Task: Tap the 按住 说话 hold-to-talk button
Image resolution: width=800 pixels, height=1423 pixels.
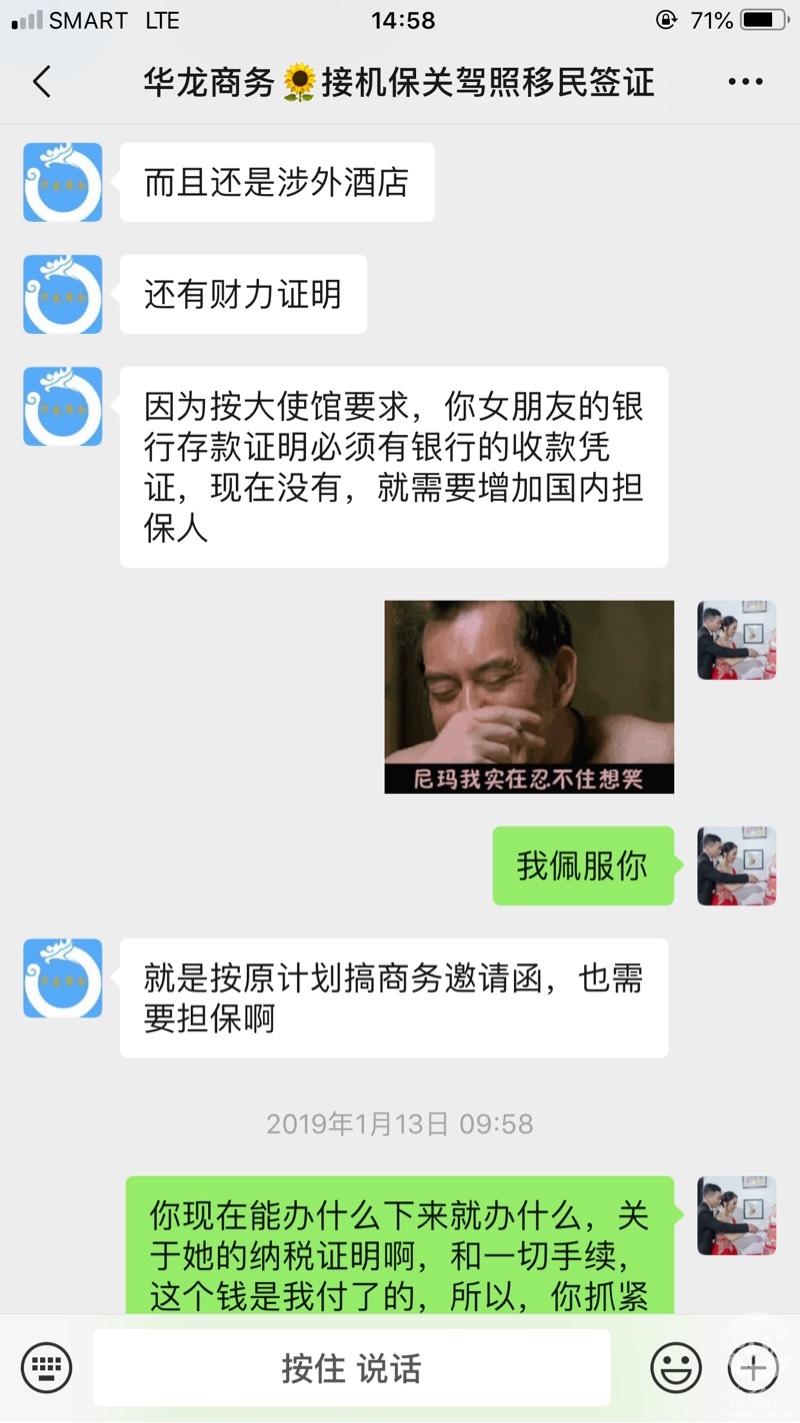Action: [x=351, y=1368]
